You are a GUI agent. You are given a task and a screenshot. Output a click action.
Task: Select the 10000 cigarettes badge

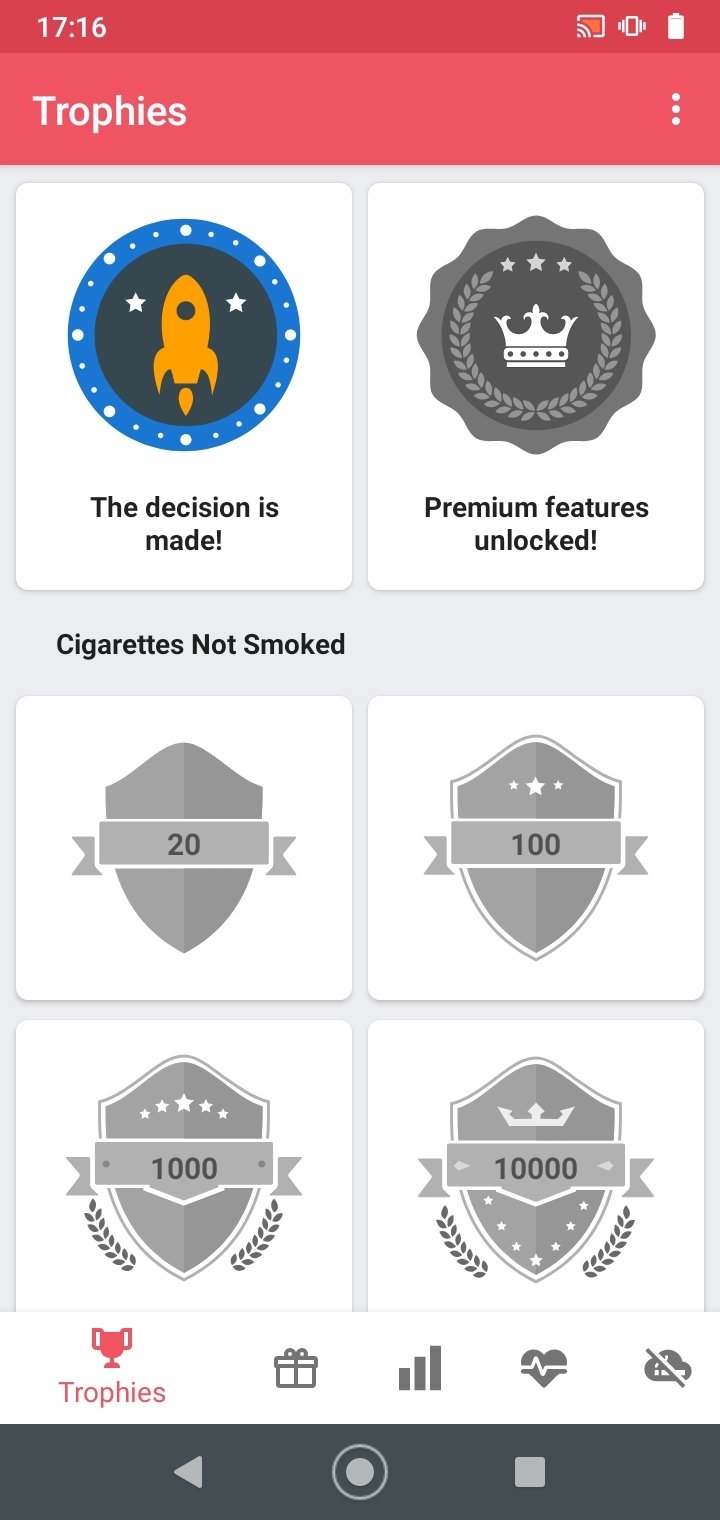[536, 1166]
